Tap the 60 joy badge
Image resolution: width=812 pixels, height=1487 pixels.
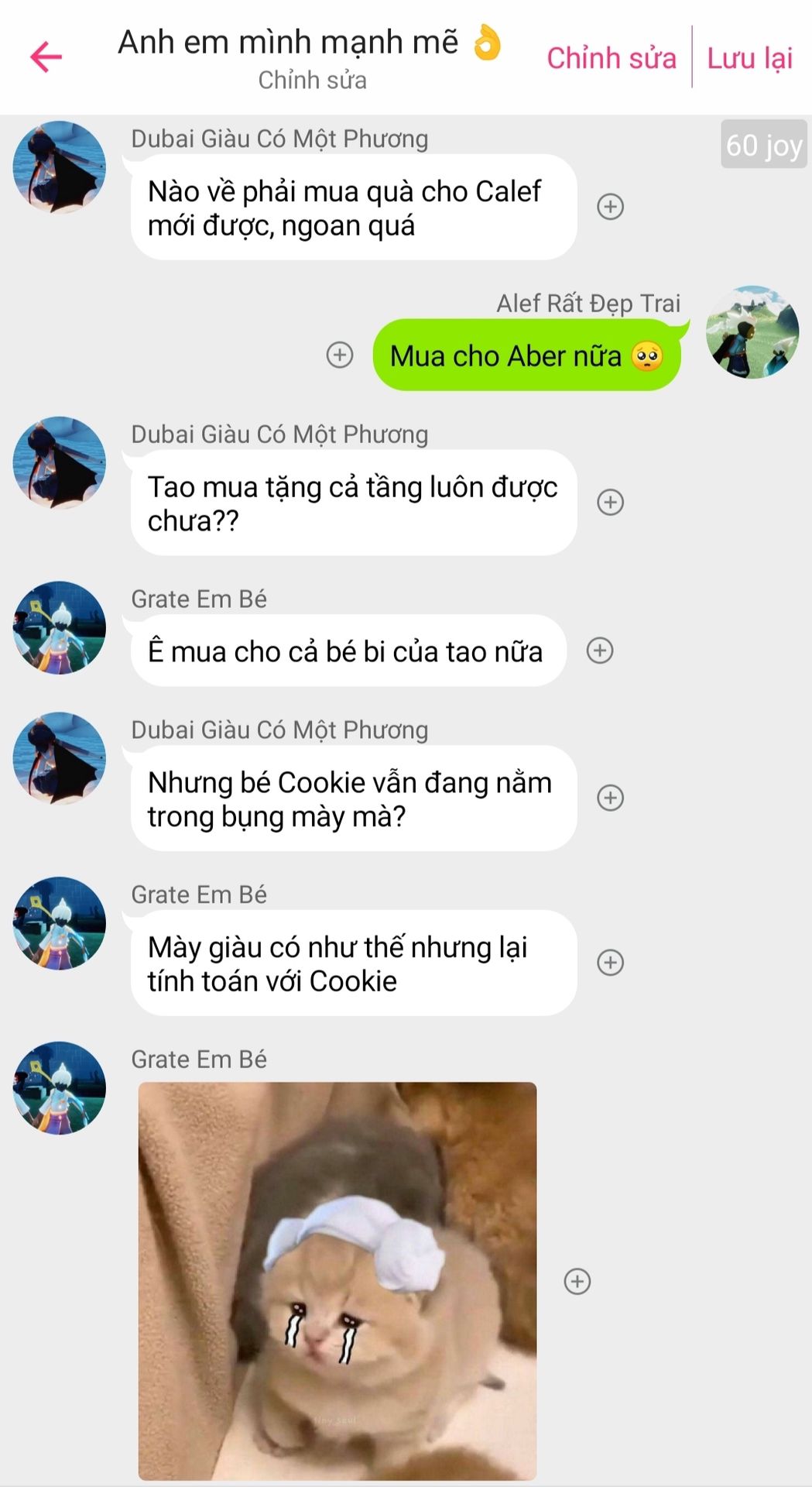764,145
